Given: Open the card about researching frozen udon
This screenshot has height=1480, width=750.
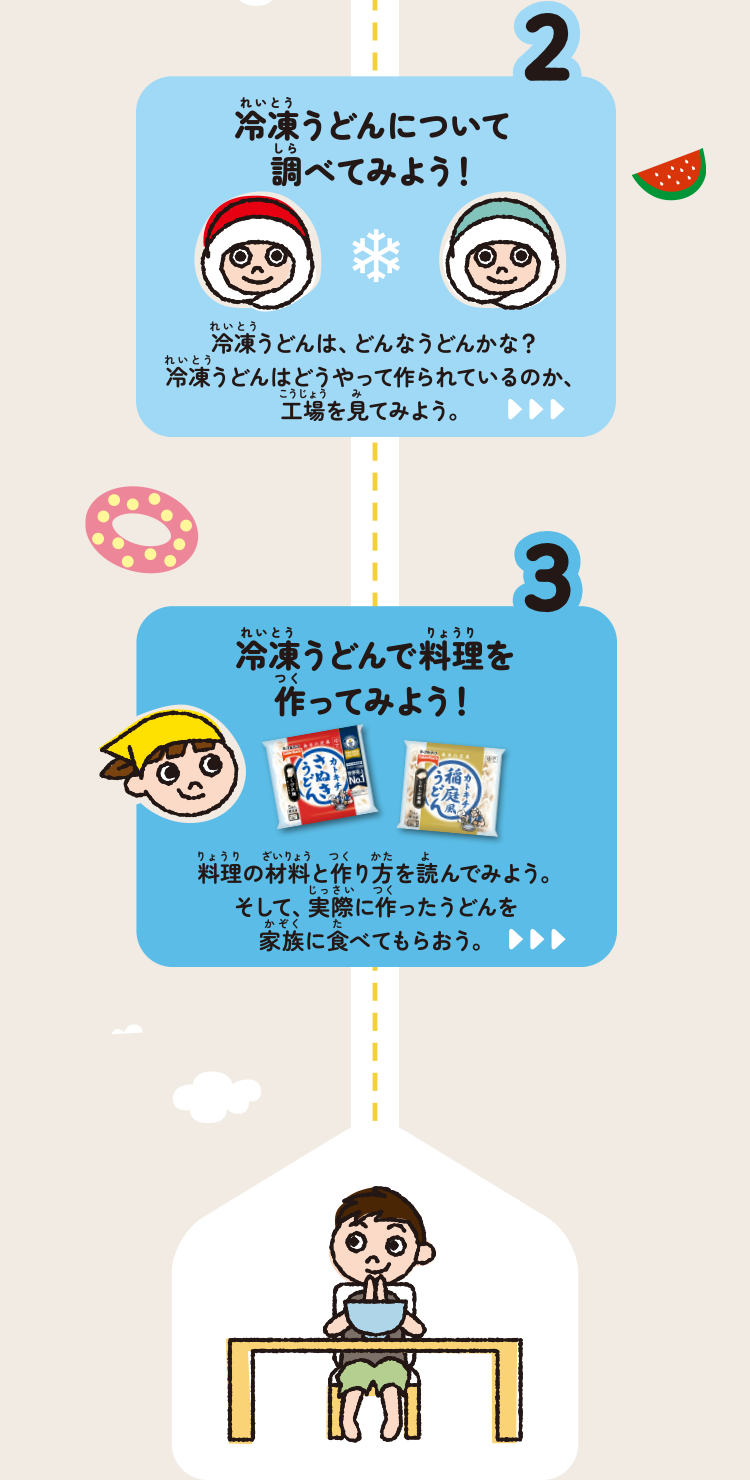Looking at the screenshot, I should coord(375,257).
